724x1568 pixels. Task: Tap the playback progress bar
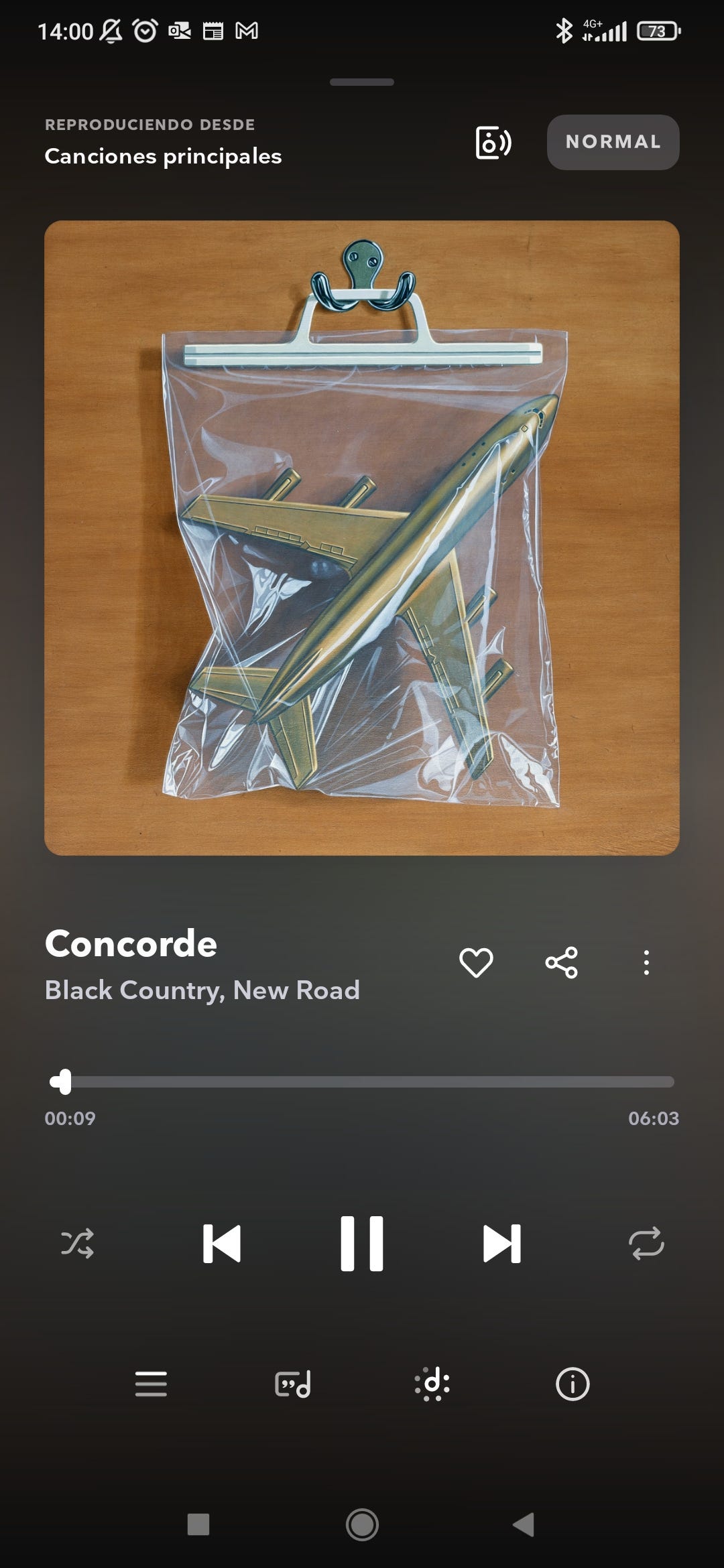362,1082
